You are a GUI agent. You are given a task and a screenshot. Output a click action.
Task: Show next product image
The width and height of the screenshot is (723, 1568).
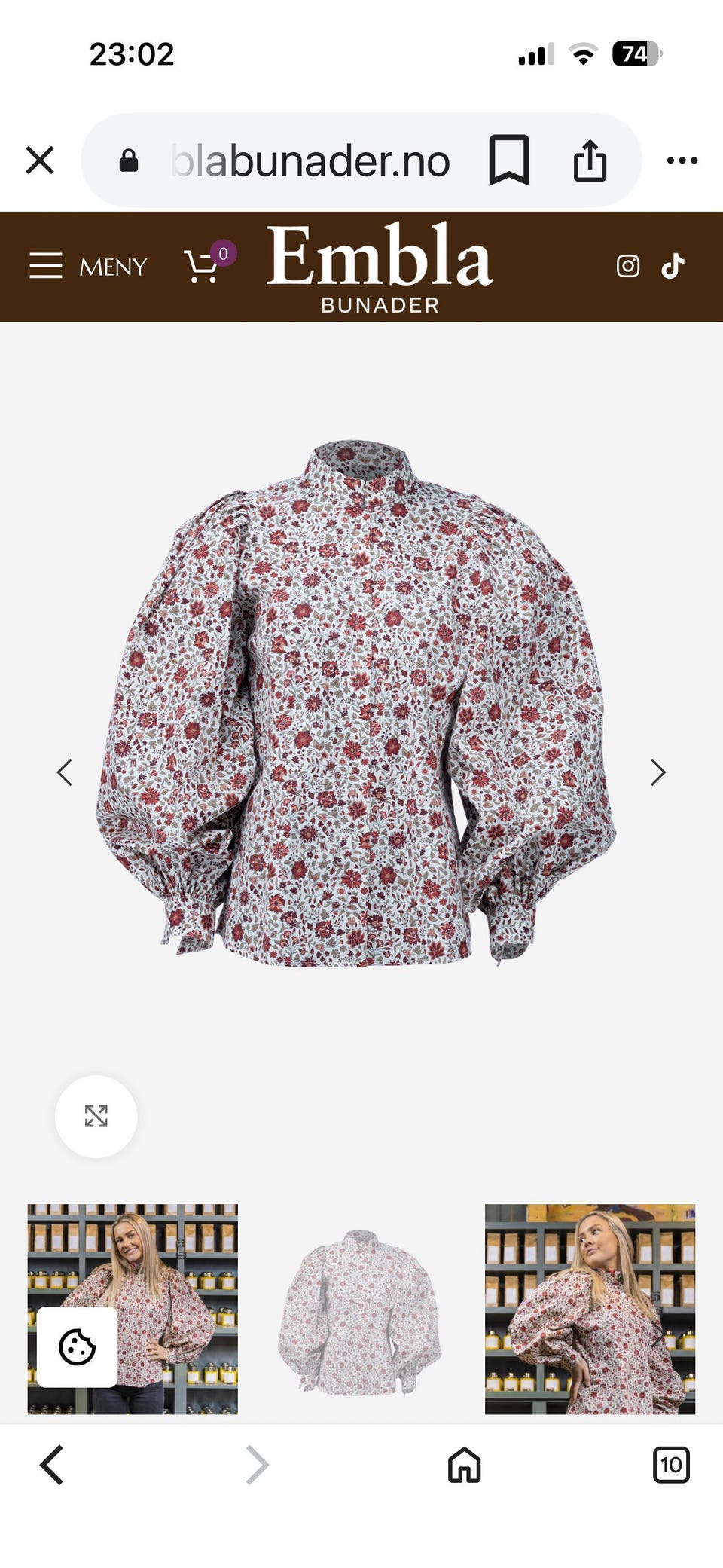pyautogui.click(x=657, y=772)
